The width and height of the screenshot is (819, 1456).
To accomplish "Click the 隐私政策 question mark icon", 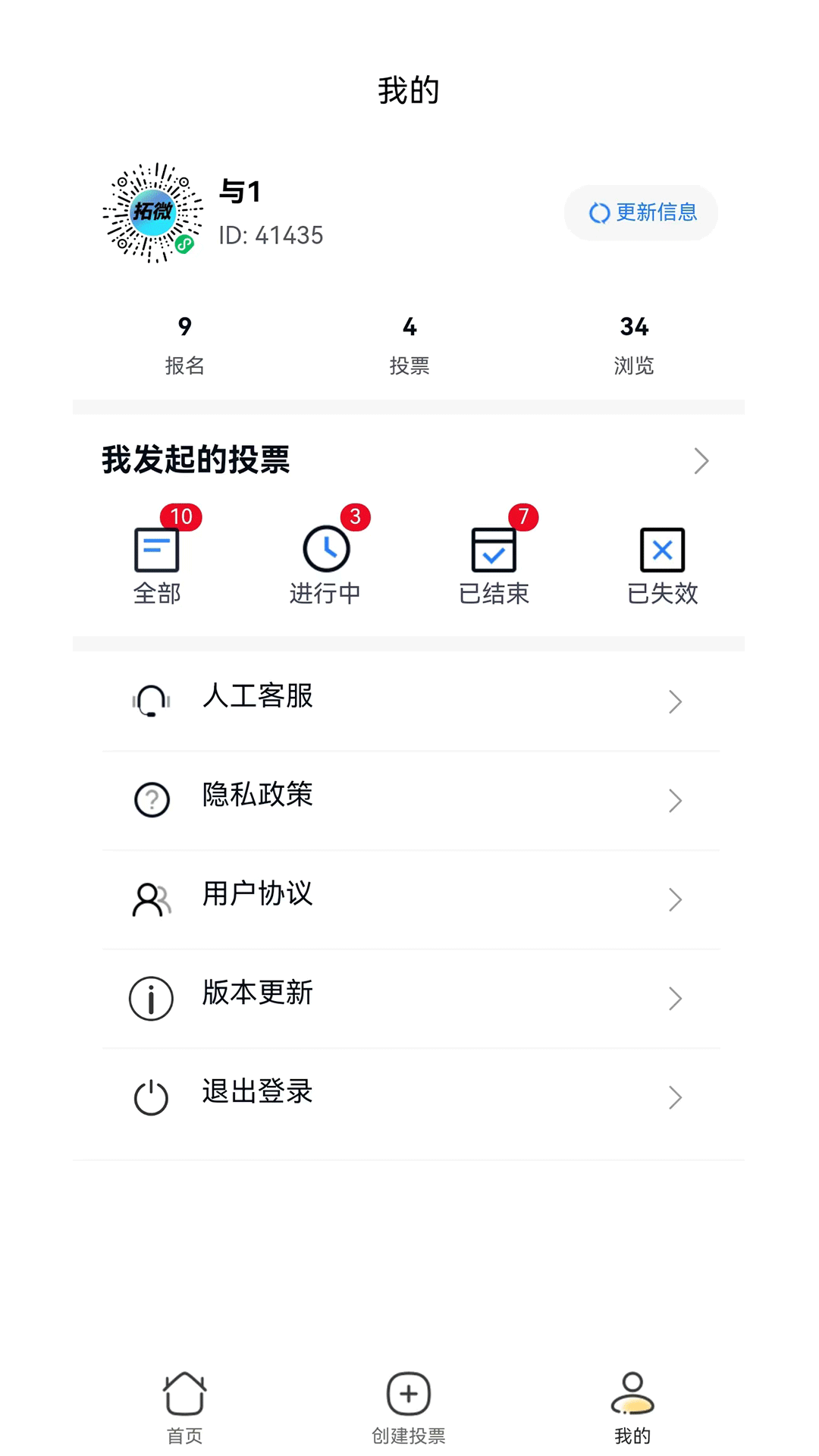I will coord(150,800).
